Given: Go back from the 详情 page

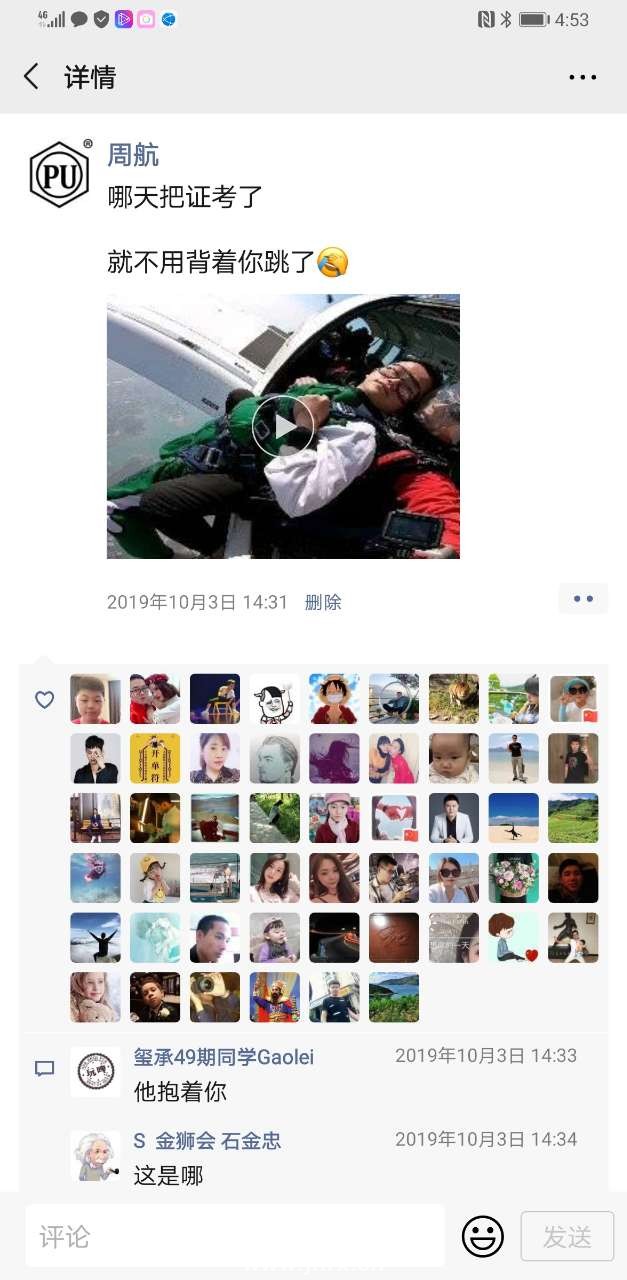Looking at the screenshot, I should click(x=31, y=77).
